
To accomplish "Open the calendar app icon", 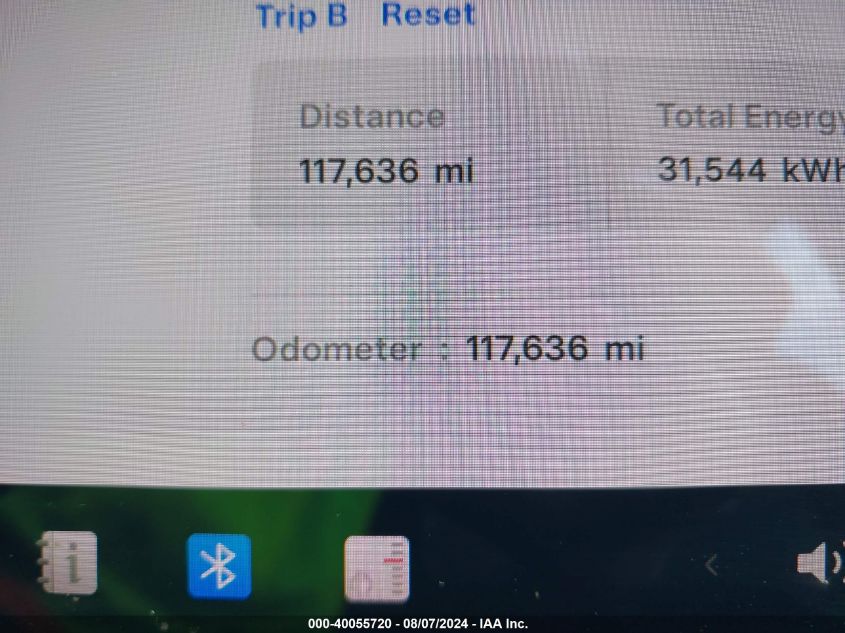I will (376, 568).
